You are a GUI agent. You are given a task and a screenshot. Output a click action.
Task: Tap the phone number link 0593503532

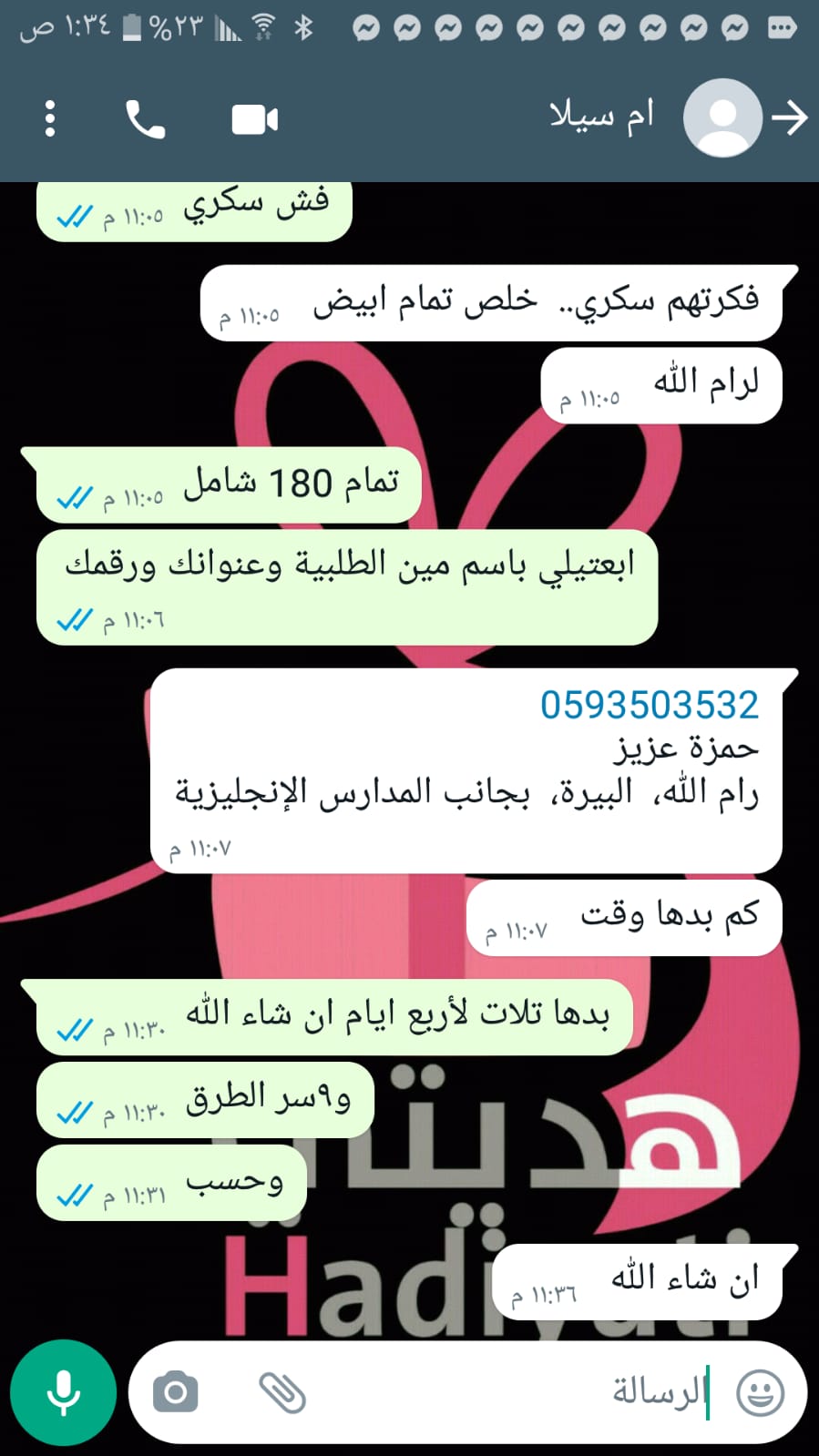click(649, 706)
